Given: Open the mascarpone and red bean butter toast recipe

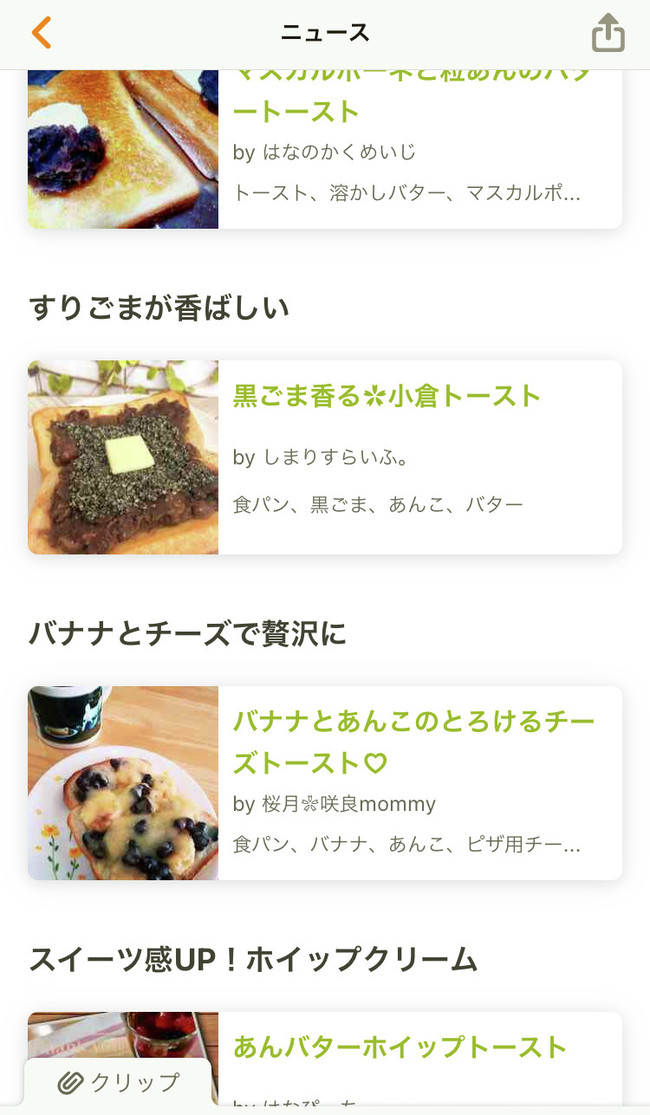Looking at the screenshot, I should pos(325,149).
